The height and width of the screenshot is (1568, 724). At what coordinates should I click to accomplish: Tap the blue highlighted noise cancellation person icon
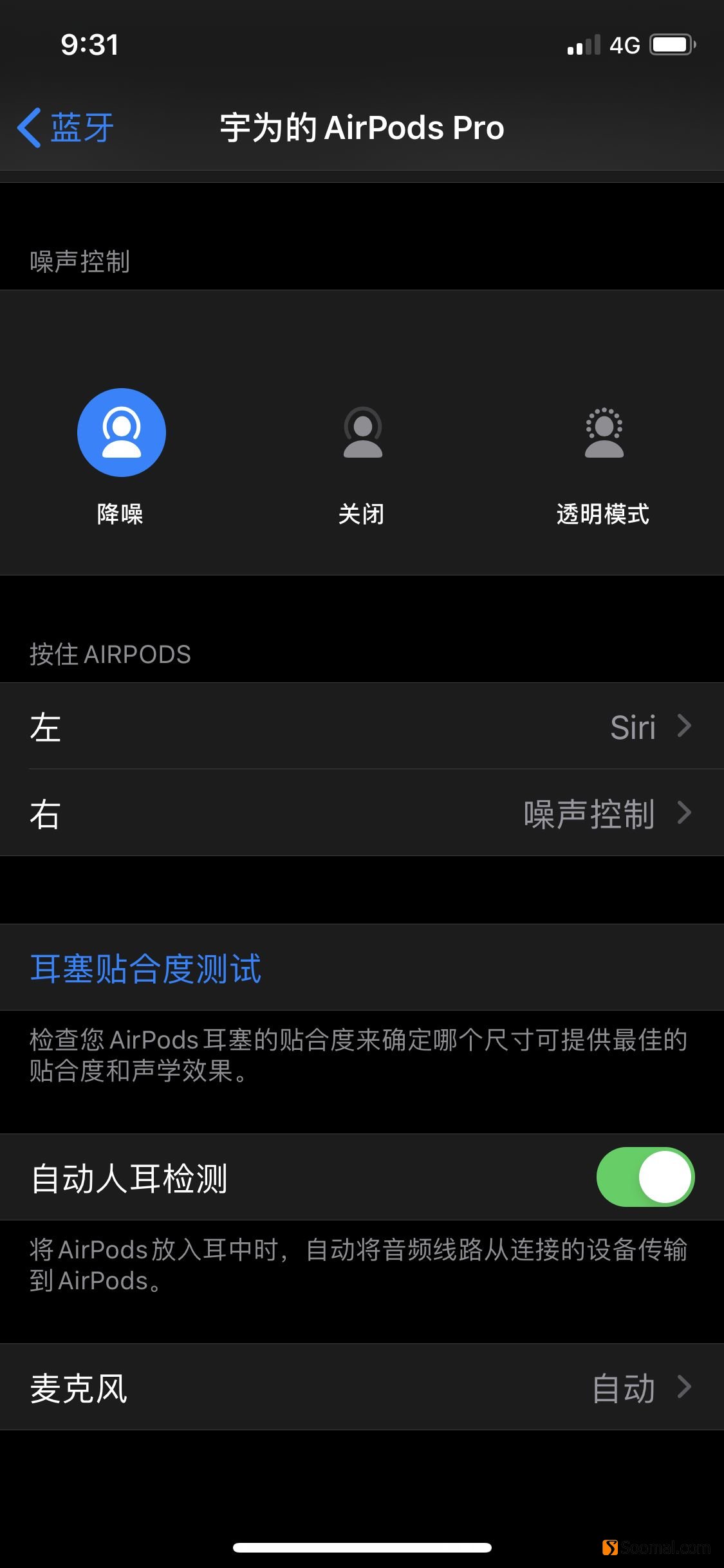pos(121,433)
